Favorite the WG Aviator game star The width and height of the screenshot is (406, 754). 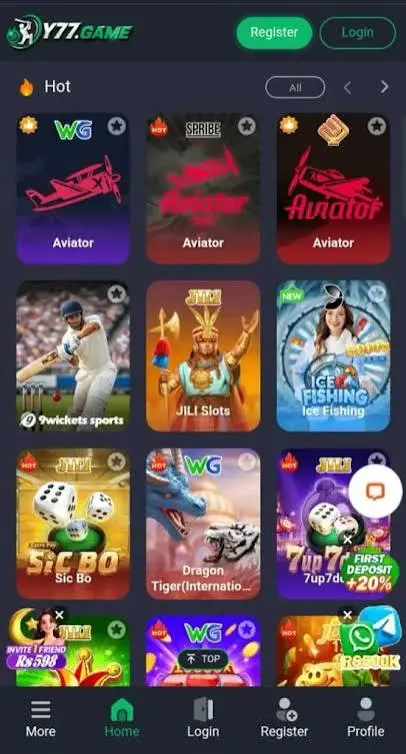point(116,126)
